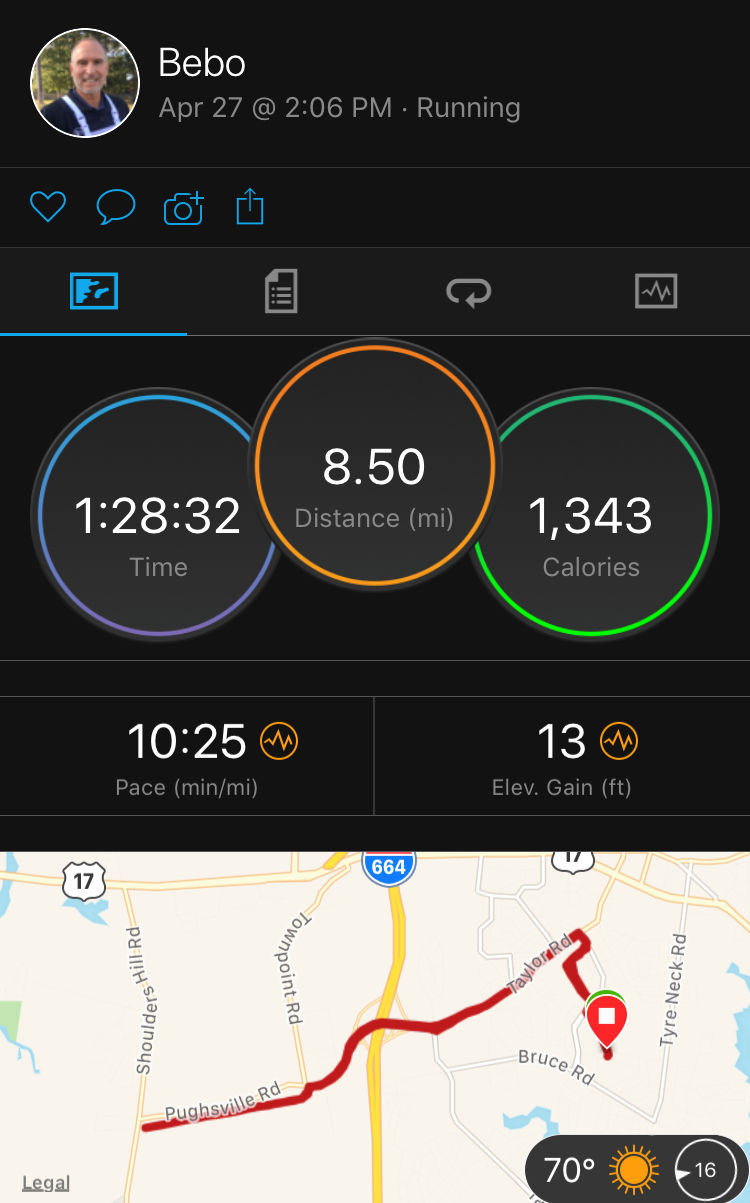Select the overview tab
The height and width of the screenshot is (1203, 750).
tap(94, 292)
